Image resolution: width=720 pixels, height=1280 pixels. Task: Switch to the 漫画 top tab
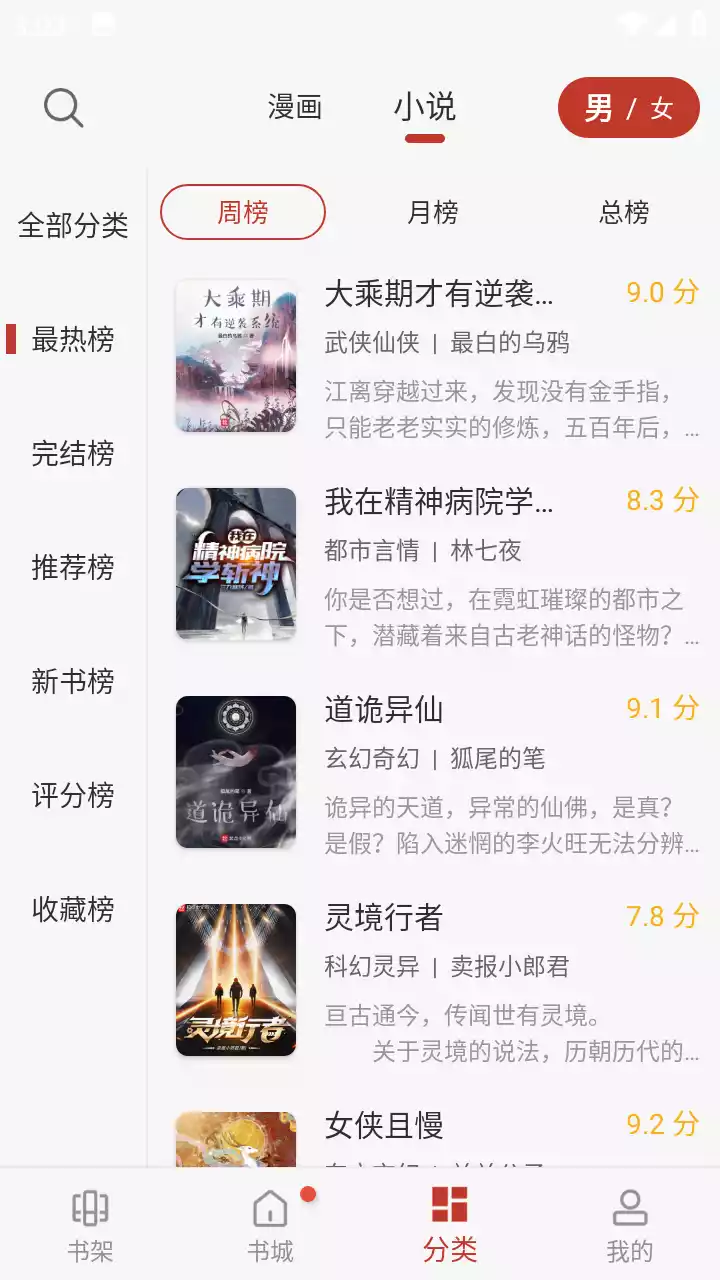[295, 107]
